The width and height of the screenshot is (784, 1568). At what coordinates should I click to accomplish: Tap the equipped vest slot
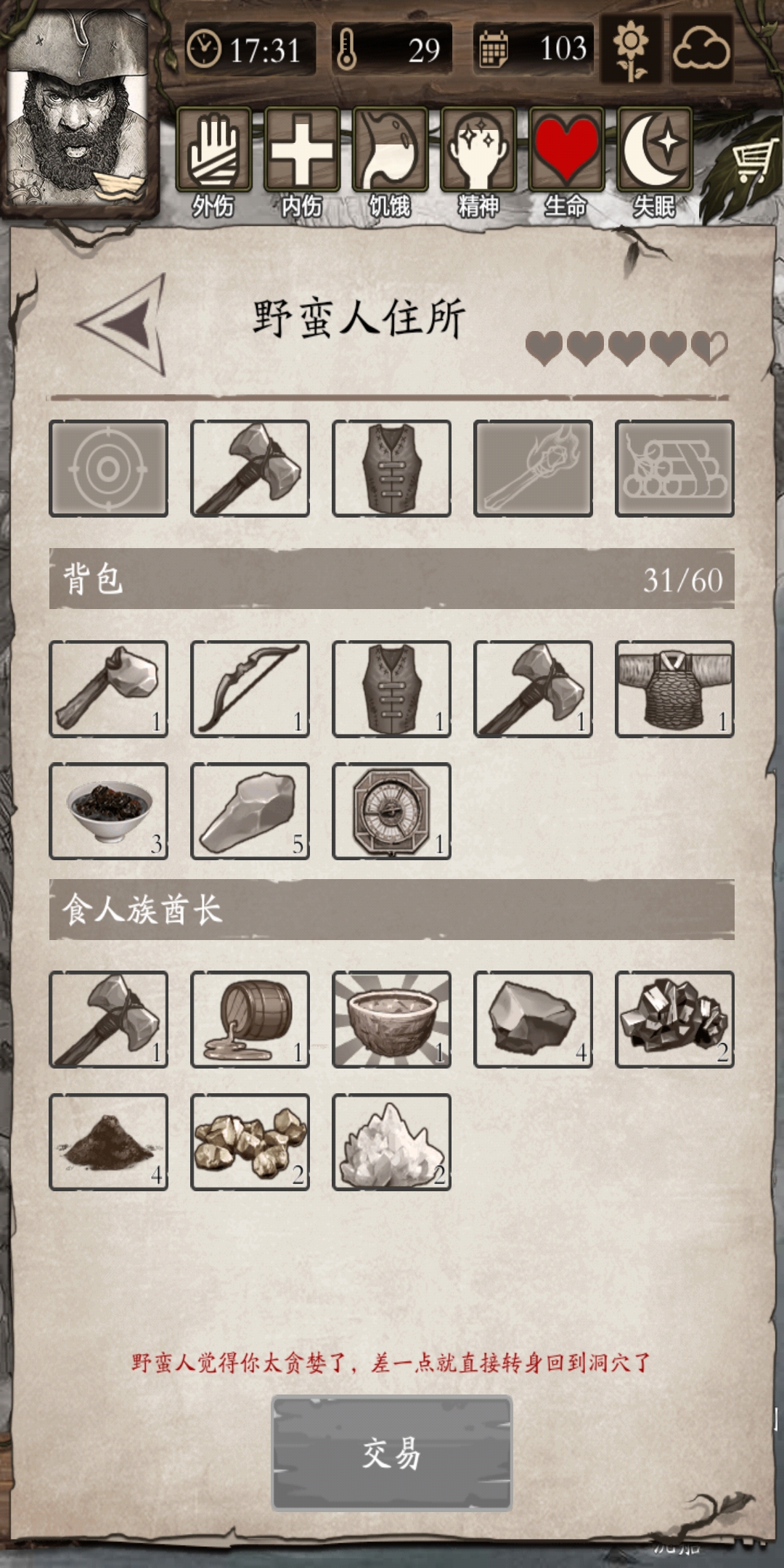(391, 468)
